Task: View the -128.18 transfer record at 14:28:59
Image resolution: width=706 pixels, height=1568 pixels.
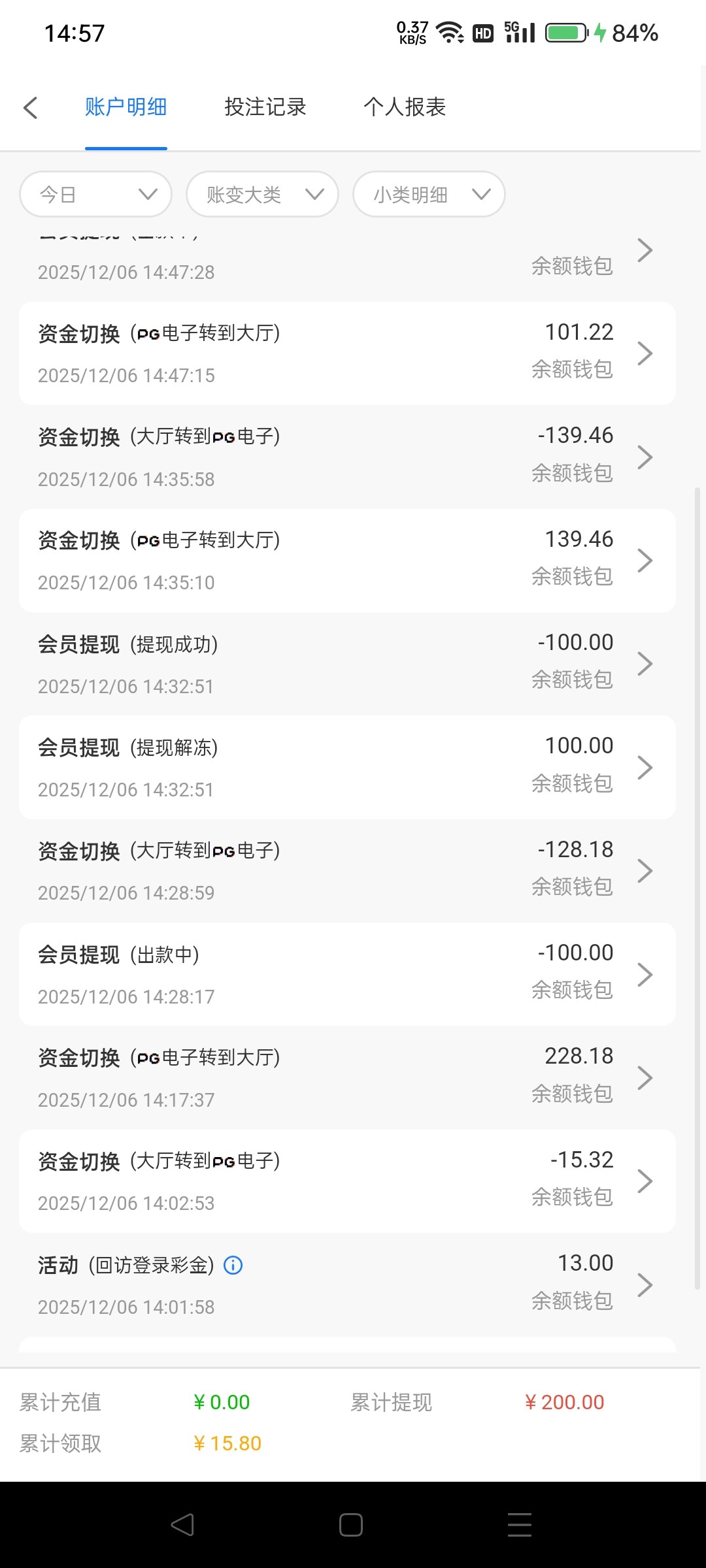Action: click(347, 871)
